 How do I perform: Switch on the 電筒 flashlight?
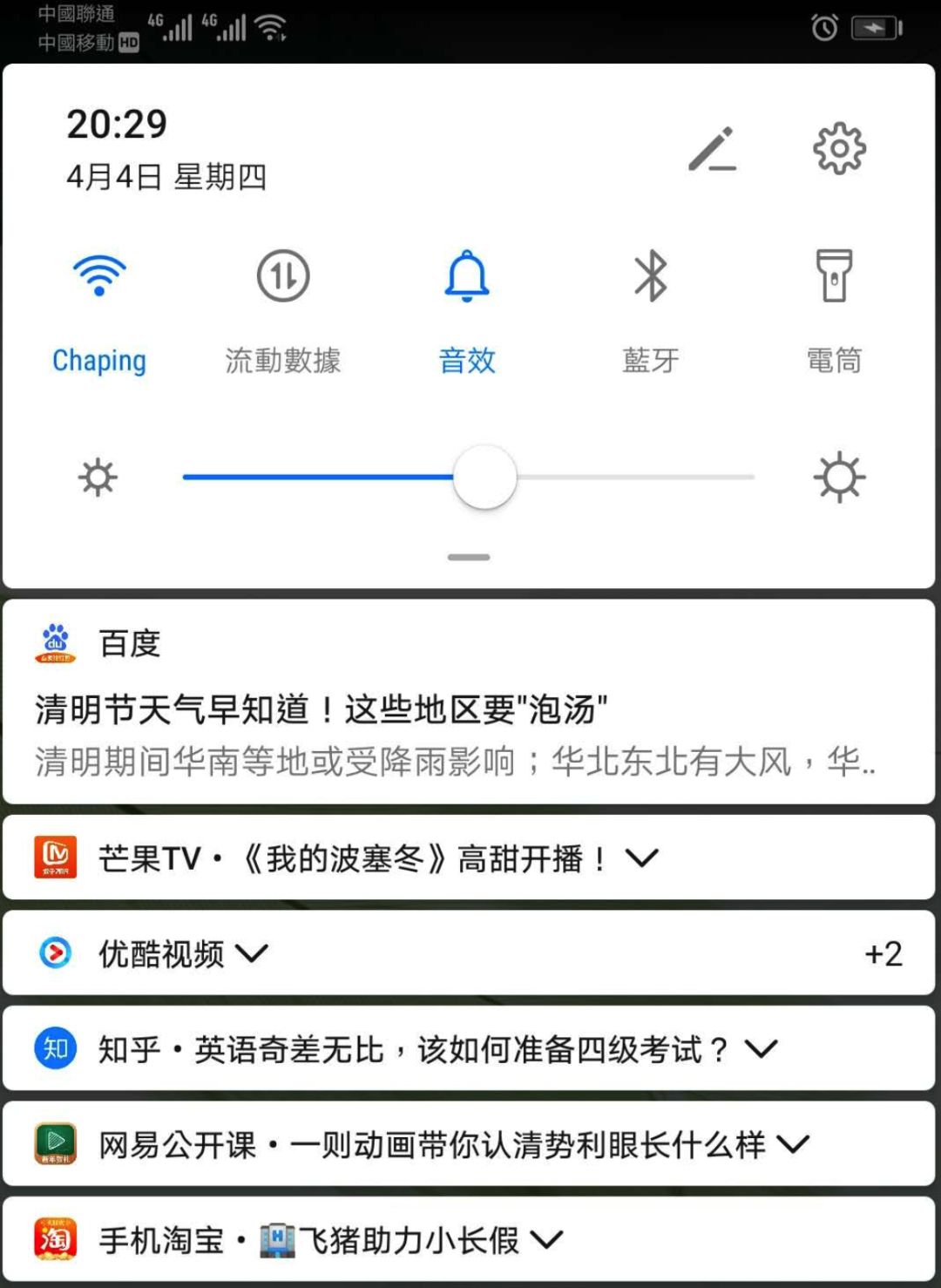(834, 276)
